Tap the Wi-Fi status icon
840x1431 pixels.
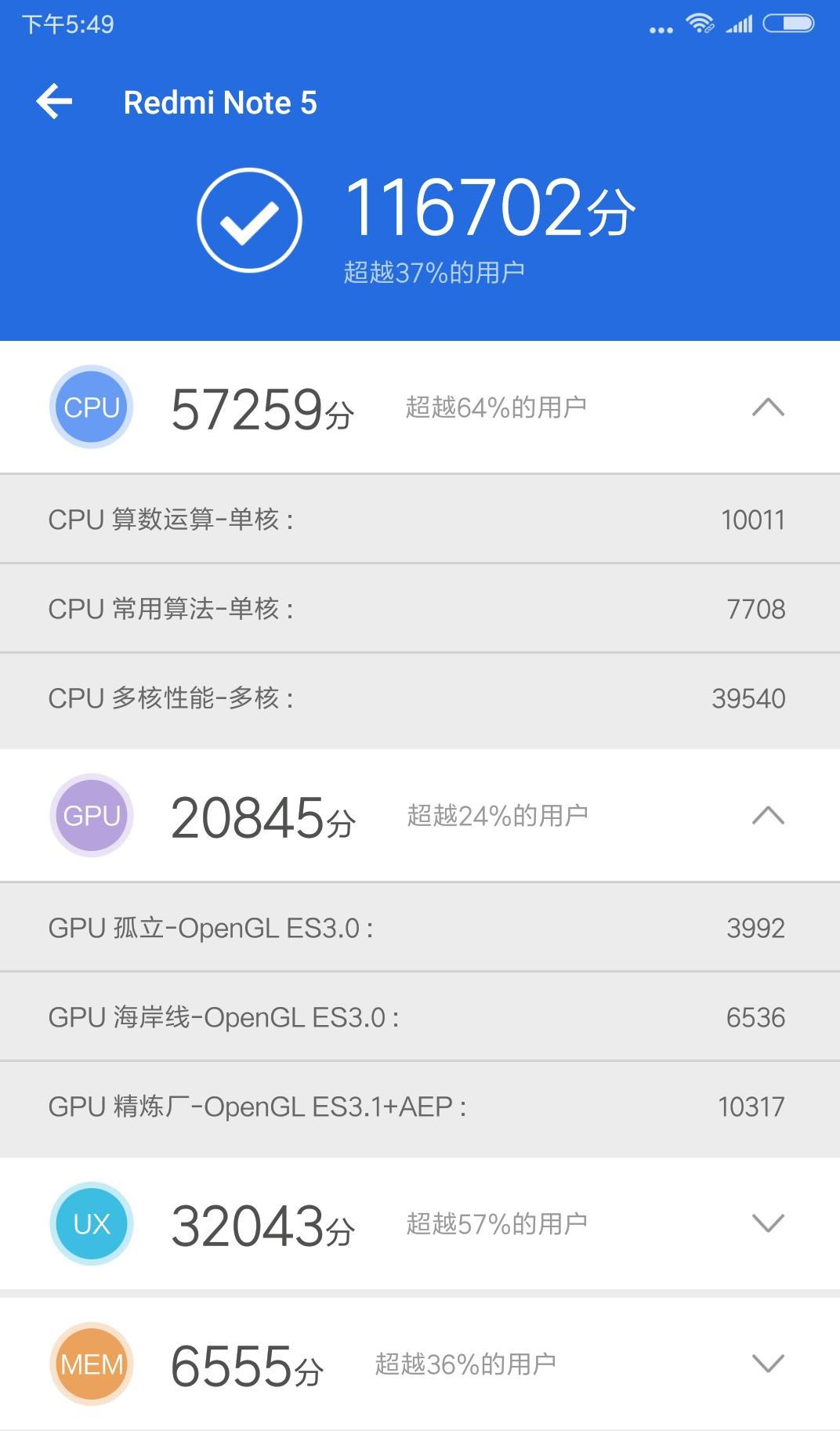(700, 24)
